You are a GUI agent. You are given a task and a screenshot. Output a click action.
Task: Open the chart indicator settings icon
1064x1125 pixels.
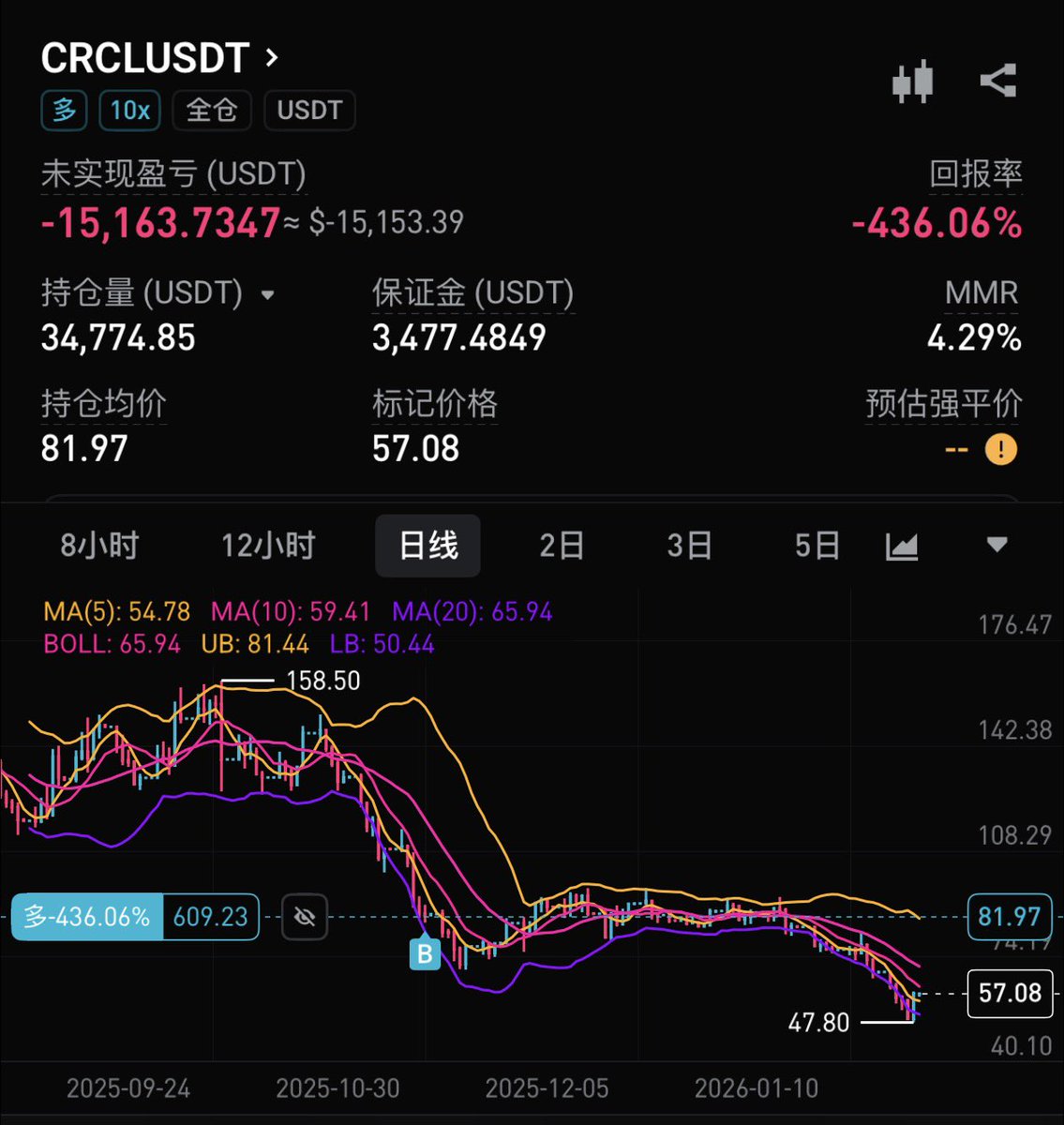pyautogui.click(x=902, y=546)
